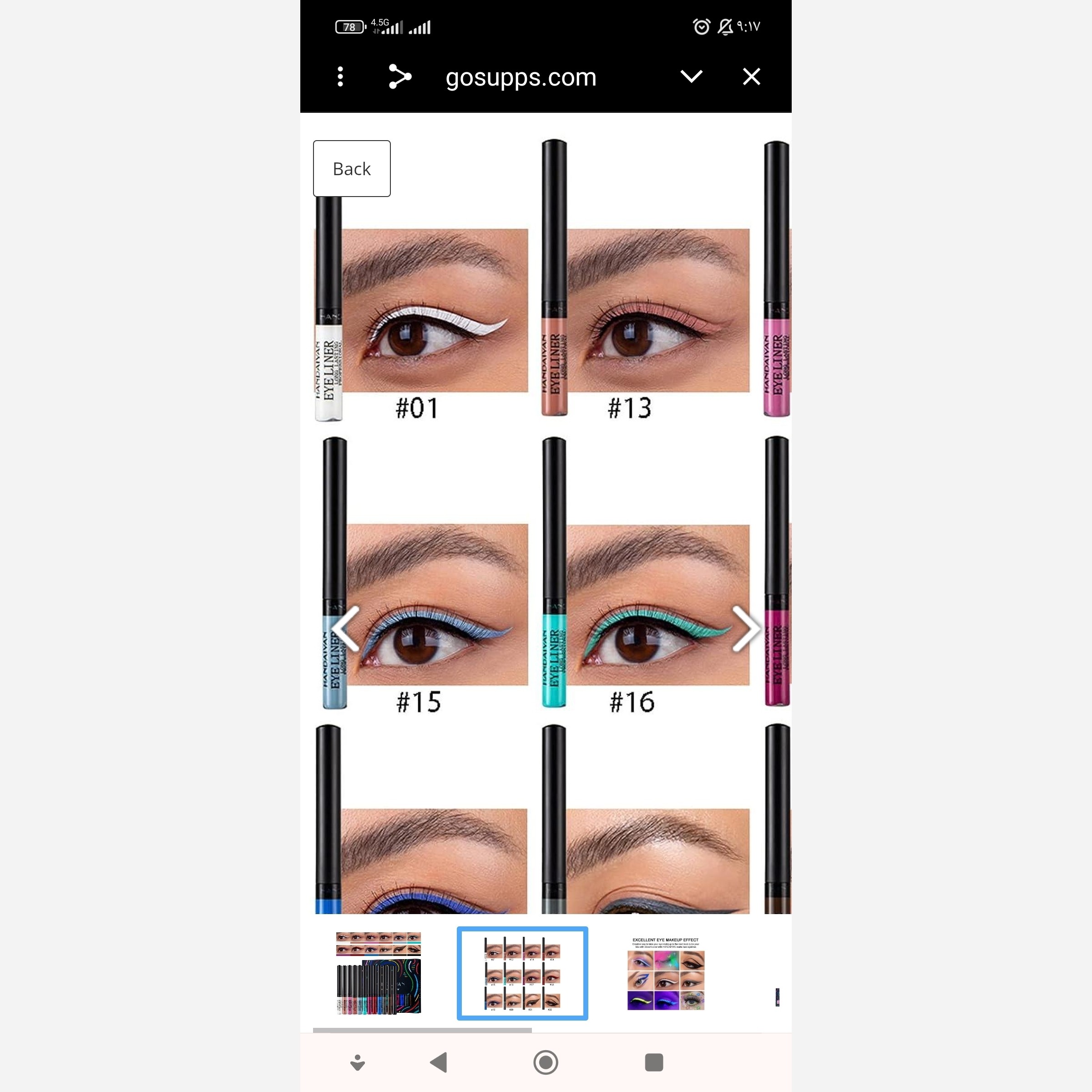Select the highlighted color swatches grid thumbnail
This screenshot has height=1092, width=1092.
point(522,973)
